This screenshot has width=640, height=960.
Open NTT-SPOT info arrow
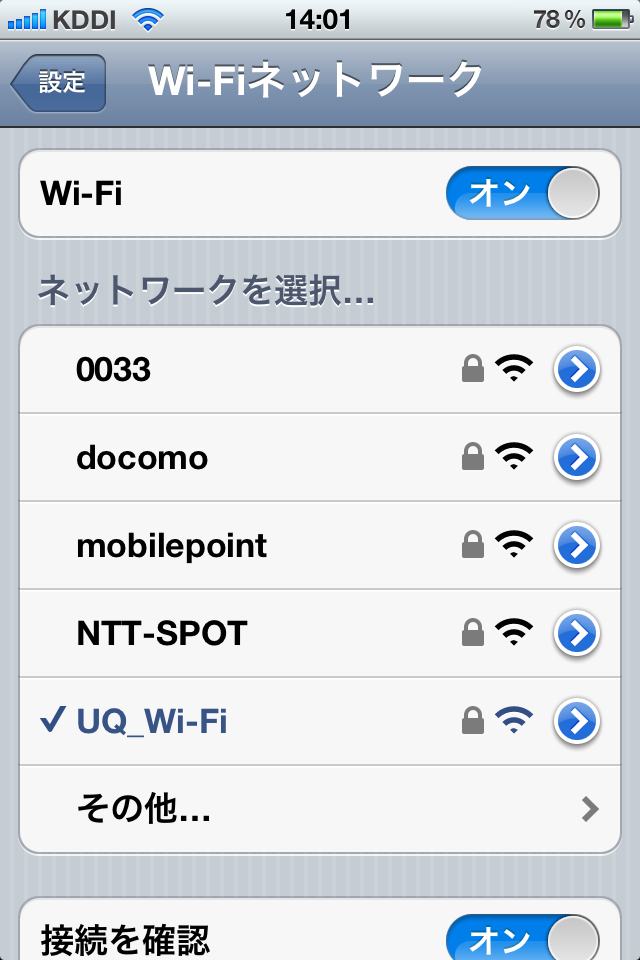577,633
